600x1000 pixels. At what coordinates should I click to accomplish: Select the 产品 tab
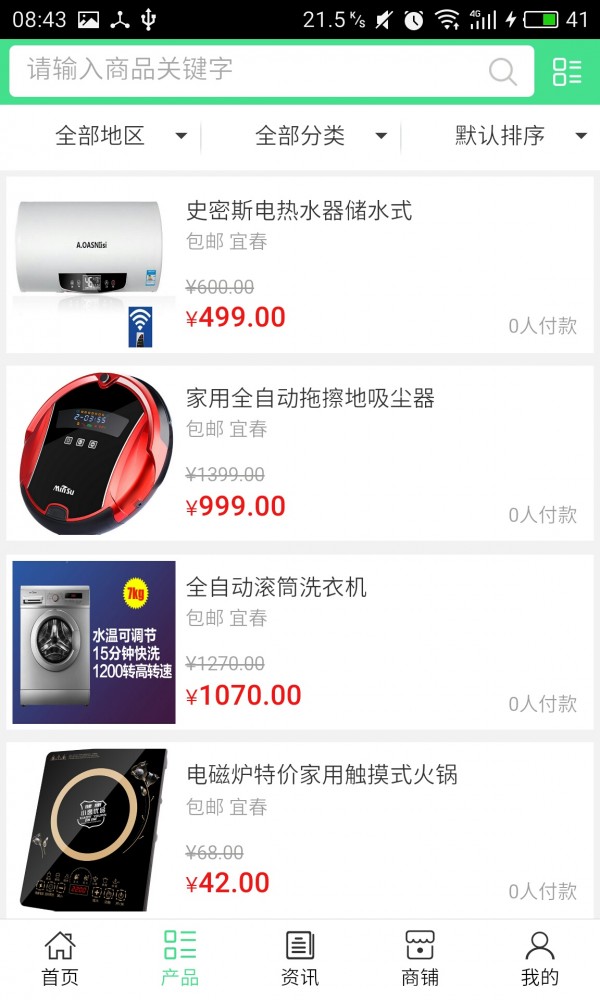tap(180, 958)
